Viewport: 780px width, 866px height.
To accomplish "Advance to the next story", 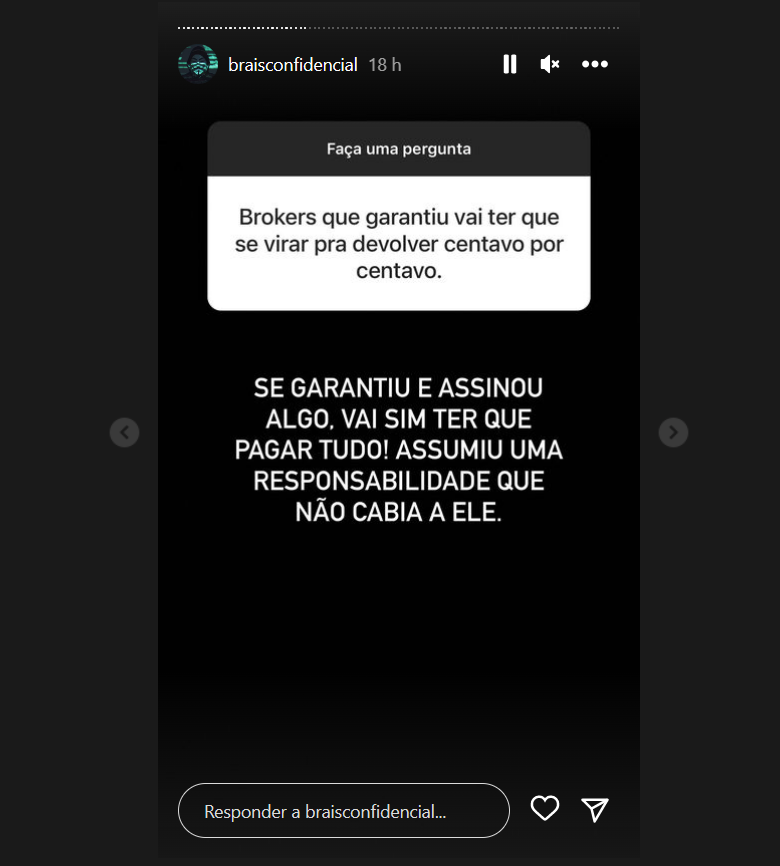I will pyautogui.click(x=673, y=432).
